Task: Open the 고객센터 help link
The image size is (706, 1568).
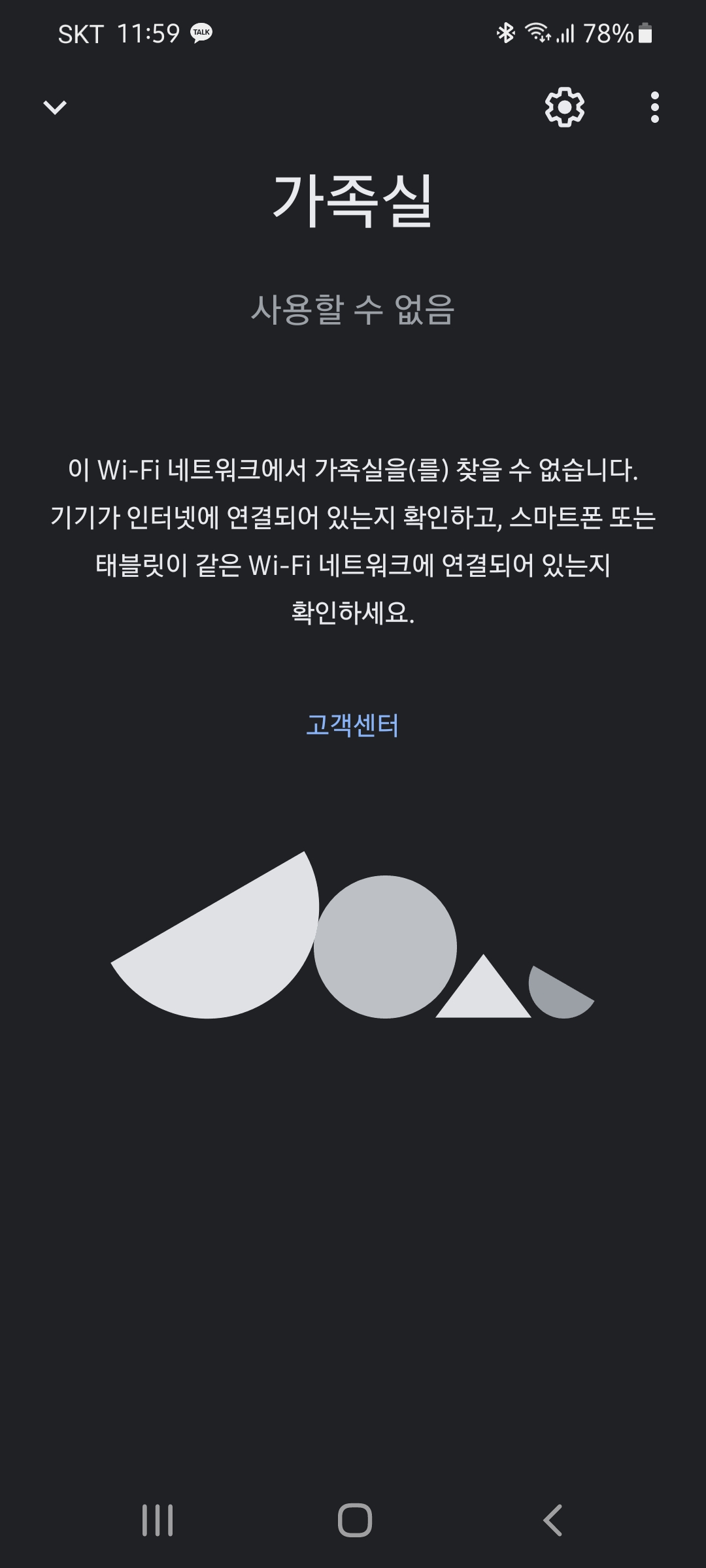Action: (x=352, y=725)
